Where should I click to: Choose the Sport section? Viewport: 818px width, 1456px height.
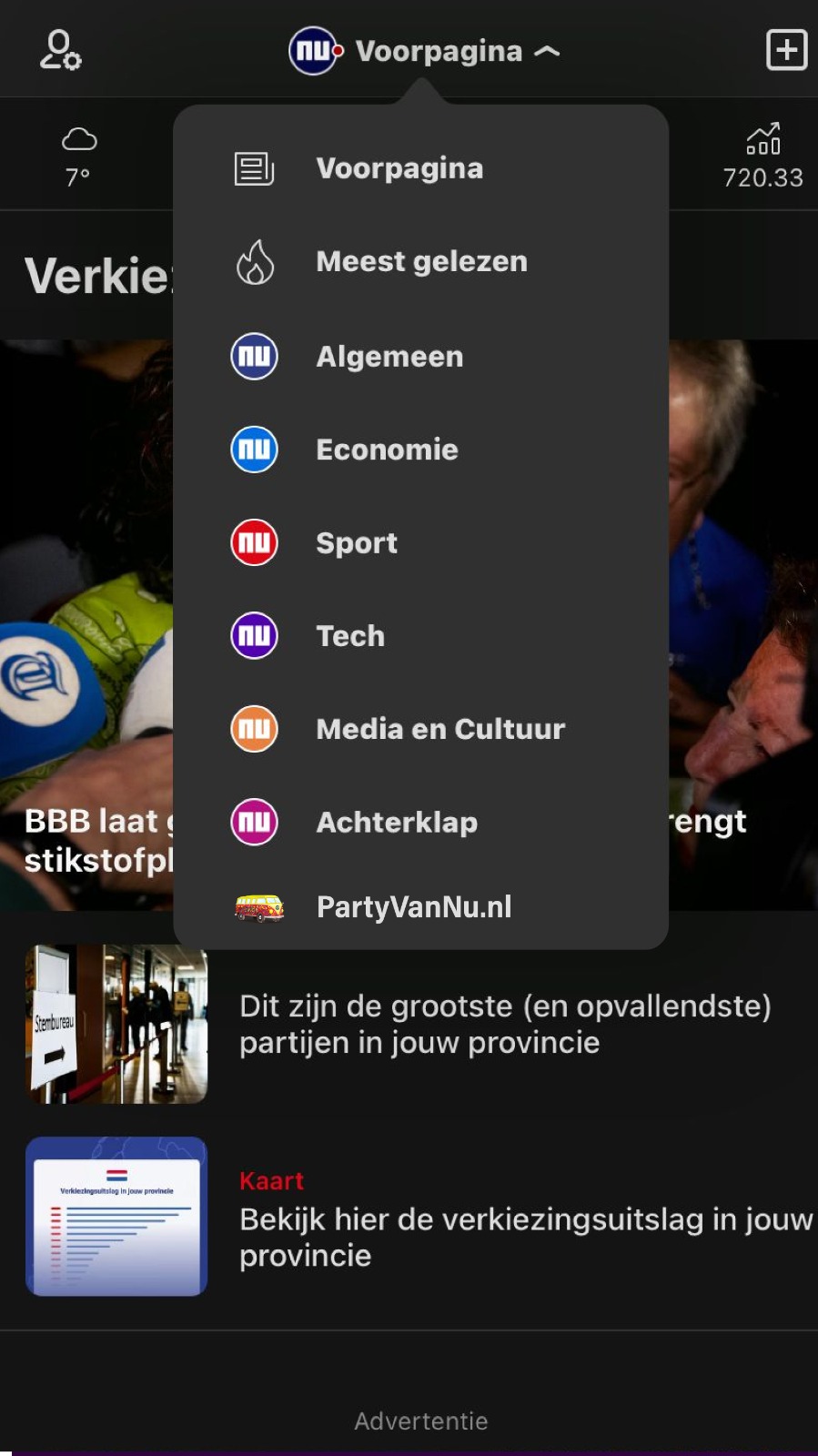356,543
